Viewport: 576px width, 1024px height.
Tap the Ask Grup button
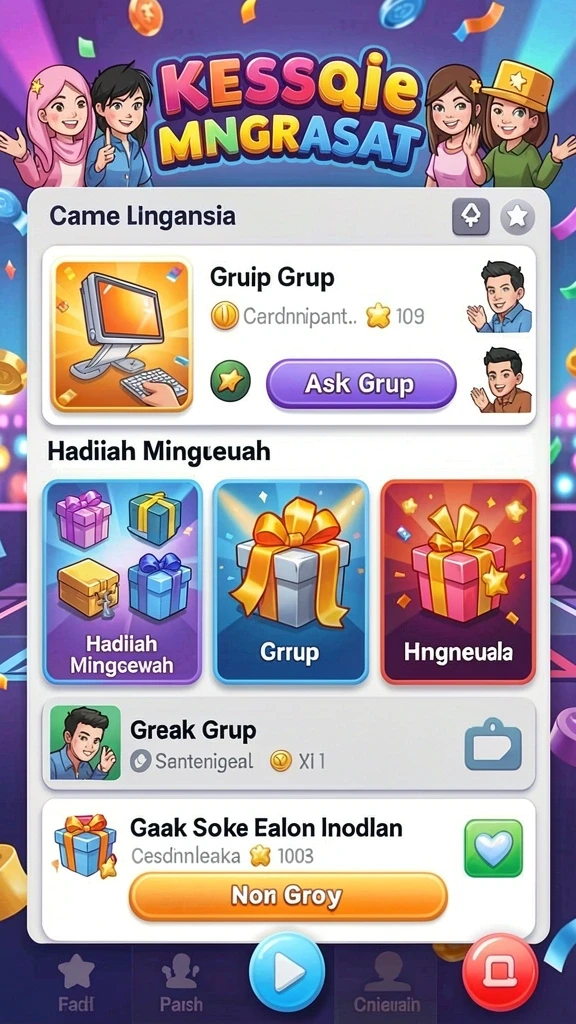[360, 384]
